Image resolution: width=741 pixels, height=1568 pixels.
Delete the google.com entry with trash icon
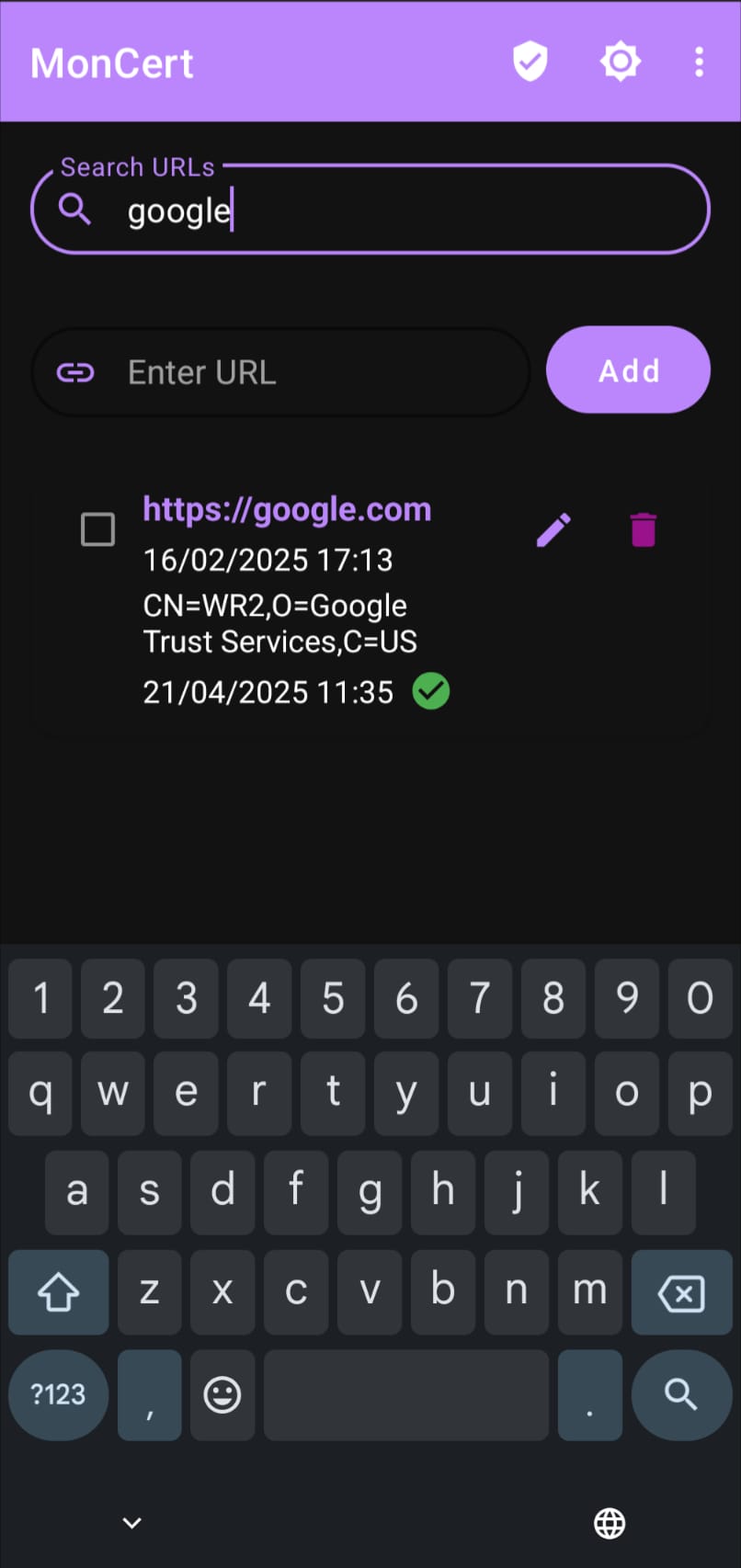click(x=644, y=529)
